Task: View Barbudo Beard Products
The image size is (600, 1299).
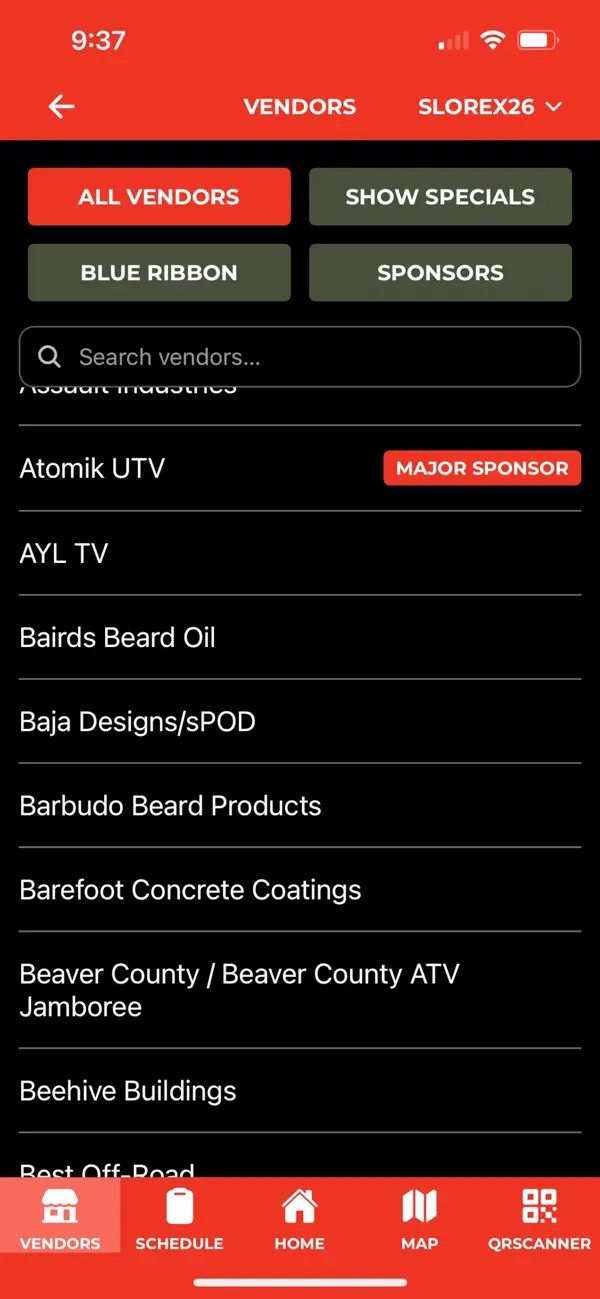Action: click(x=171, y=806)
